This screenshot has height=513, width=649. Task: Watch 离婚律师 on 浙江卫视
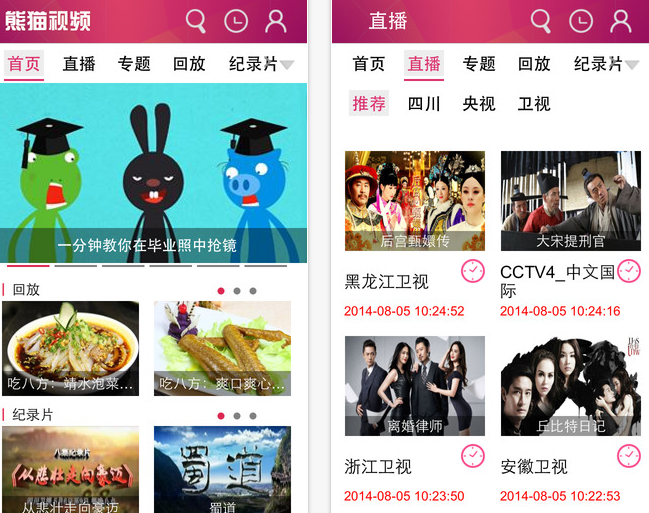point(415,385)
